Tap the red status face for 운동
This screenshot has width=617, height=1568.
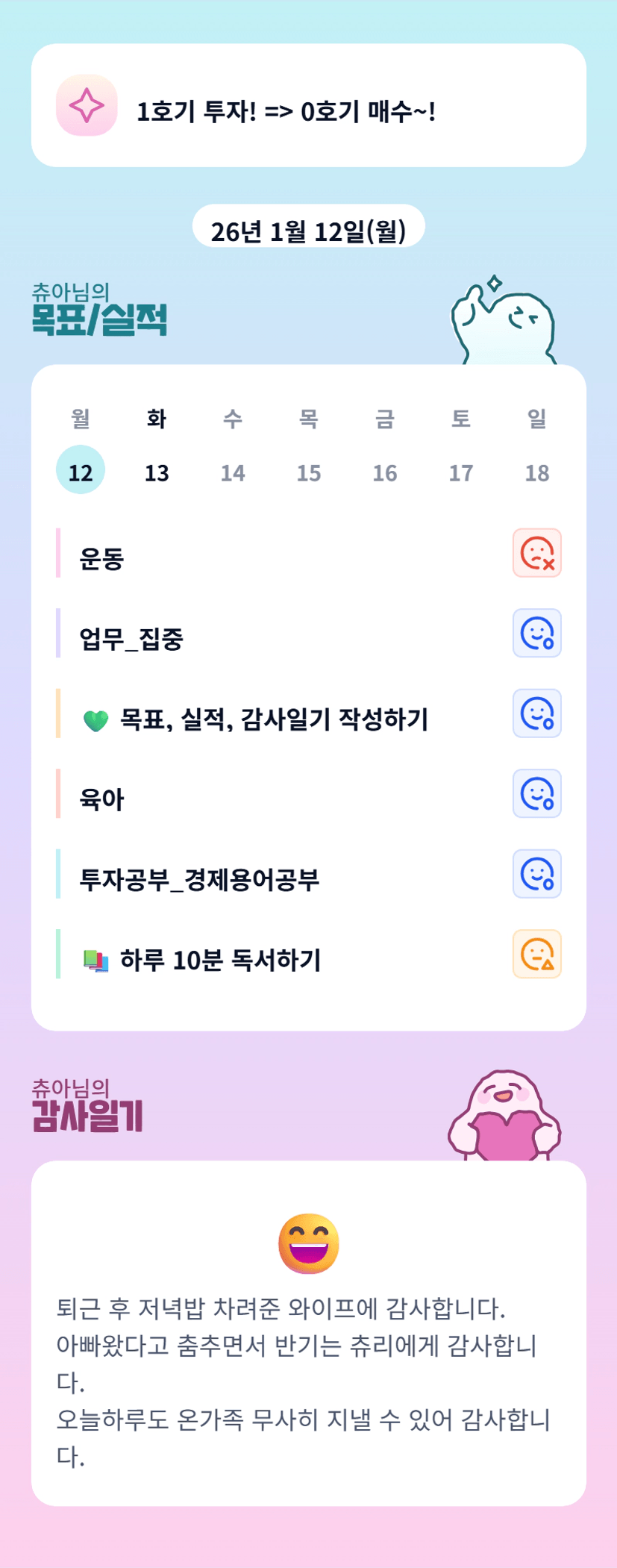537,553
